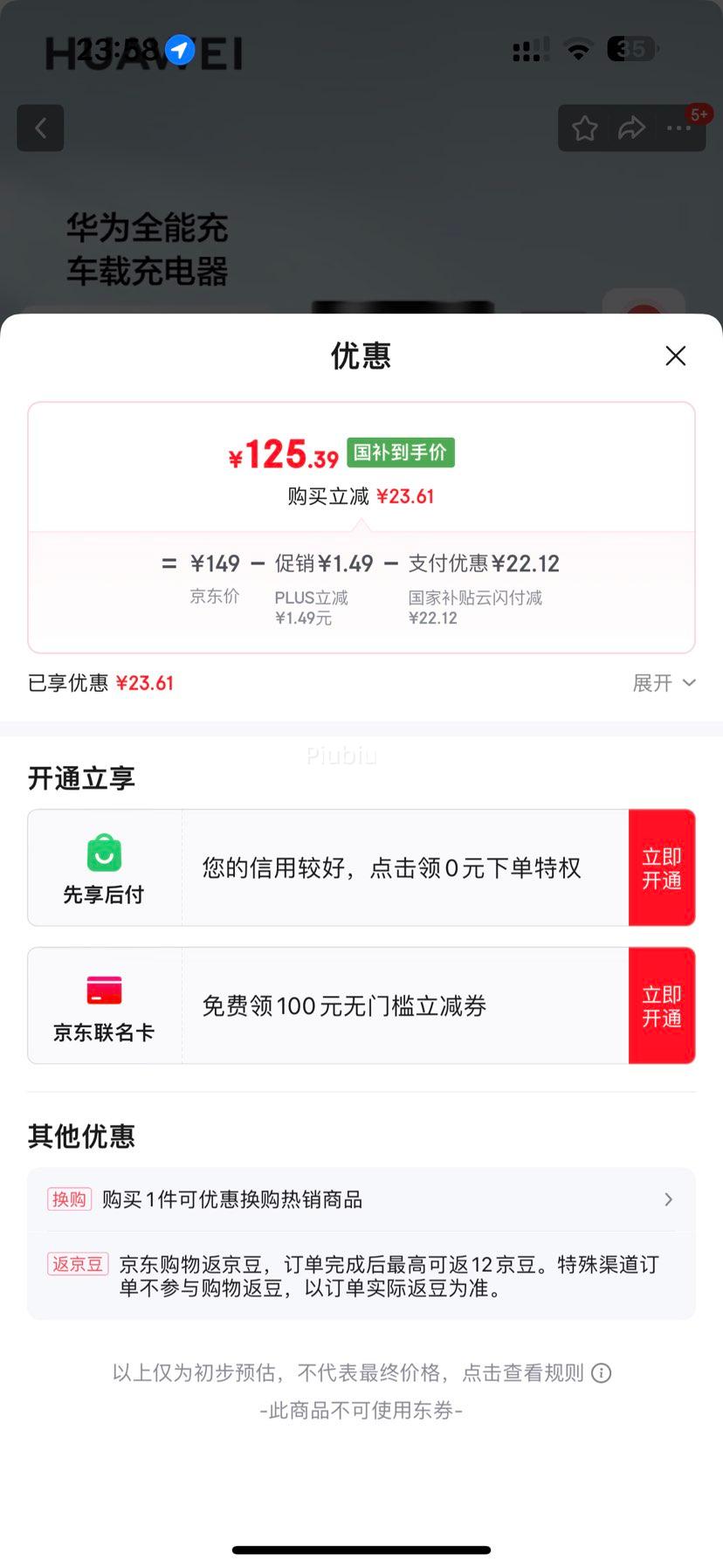The width and height of the screenshot is (723, 1568).
Task: Tap 立即开通 for 京东联名卡
Action: (662, 1005)
